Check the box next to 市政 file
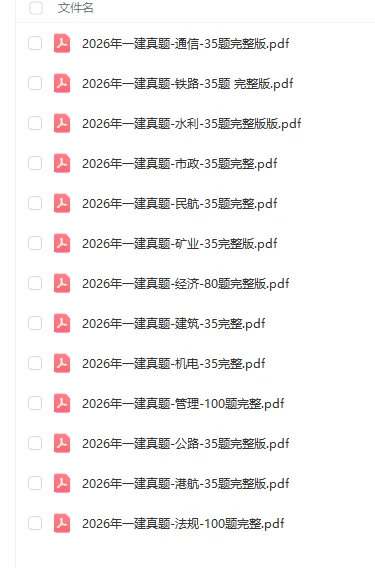Viewport: 375px width, 568px height. click(35, 163)
